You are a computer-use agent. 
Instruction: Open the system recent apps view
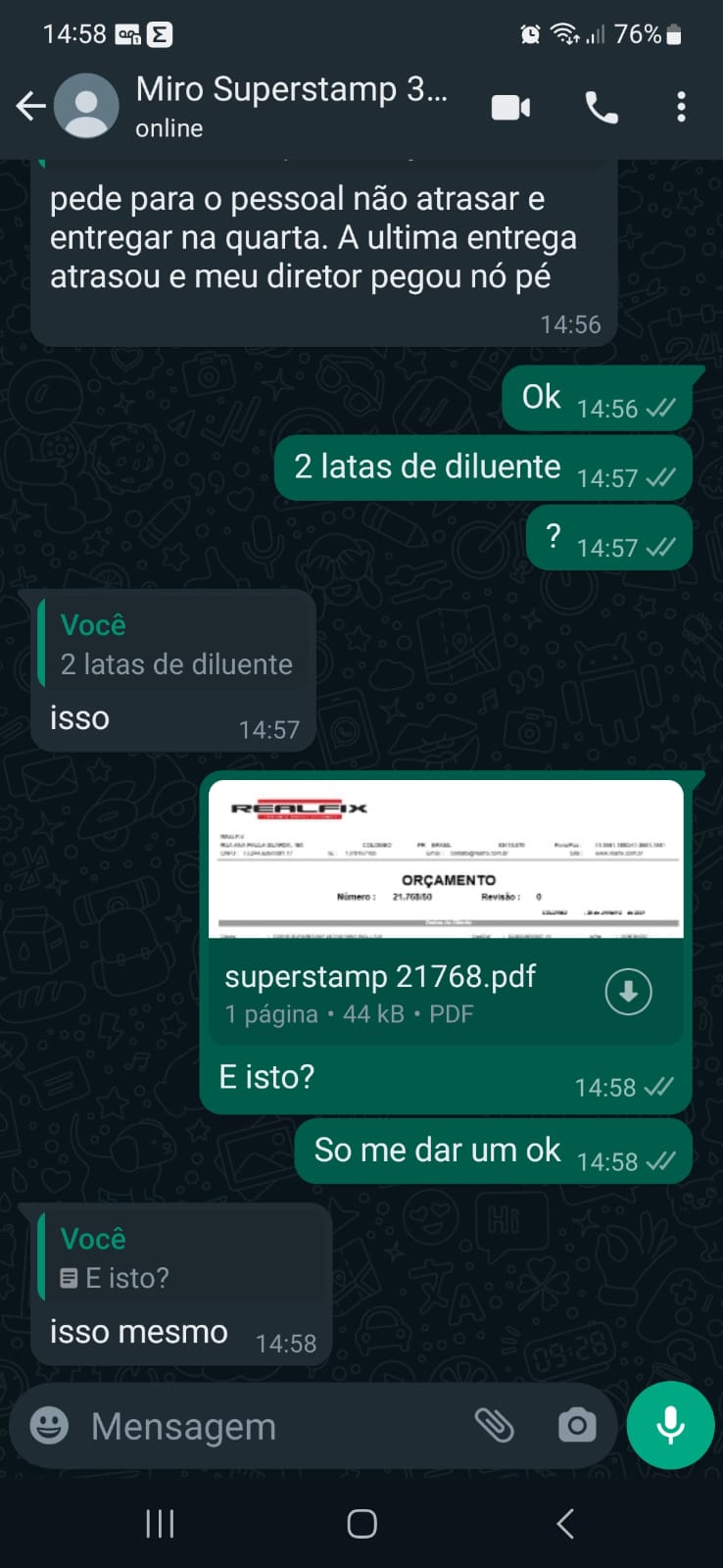(160, 1523)
